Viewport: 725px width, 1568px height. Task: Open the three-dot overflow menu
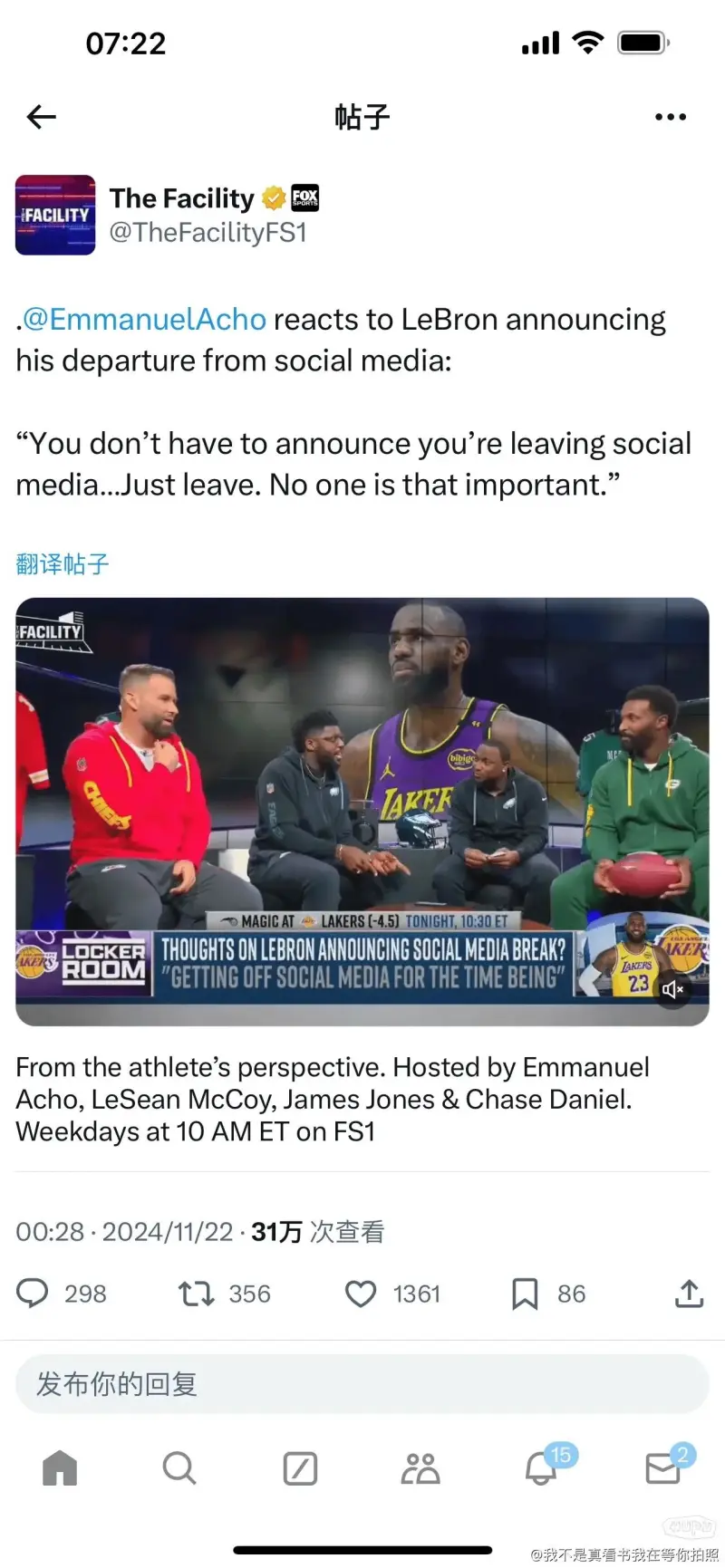[x=670, y=117]
